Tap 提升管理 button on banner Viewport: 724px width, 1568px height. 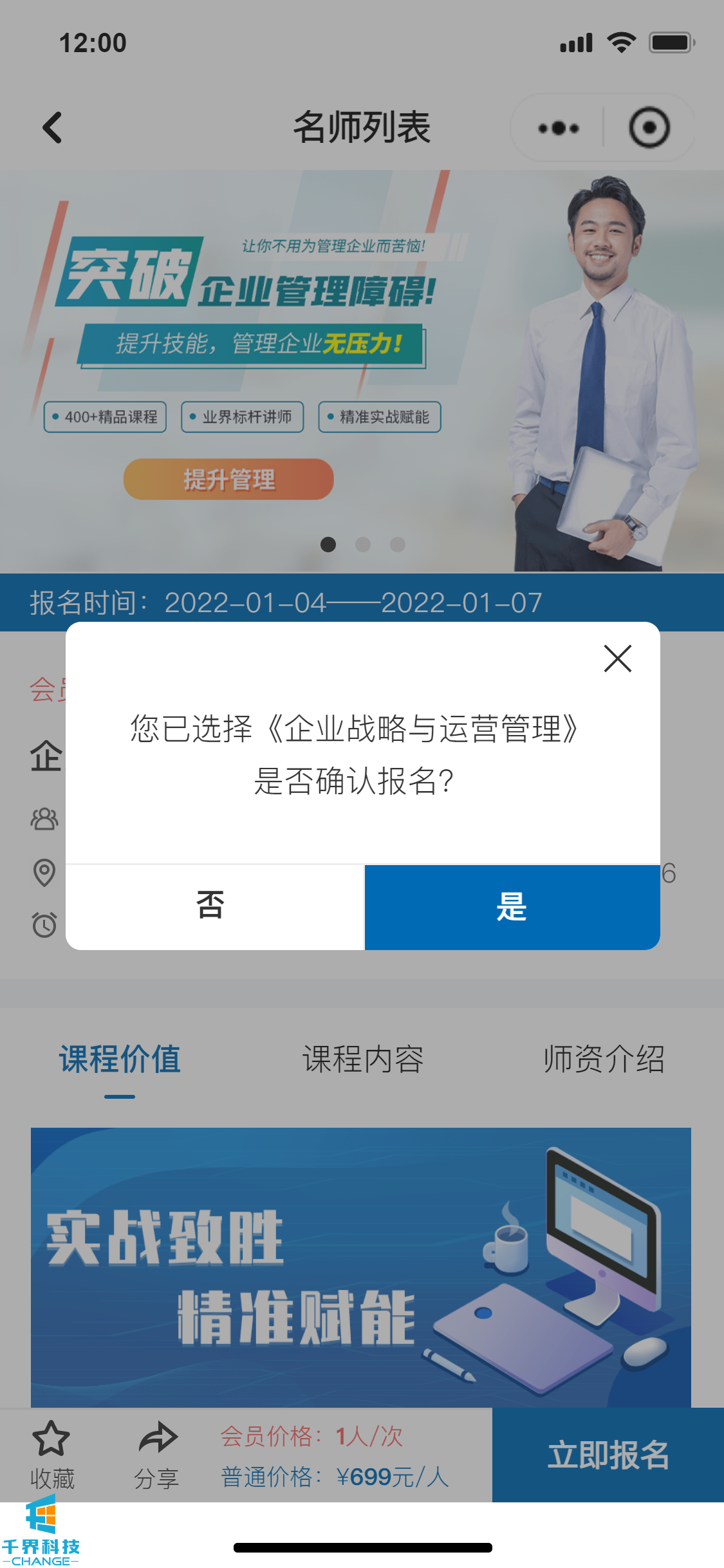pos(228,480)
